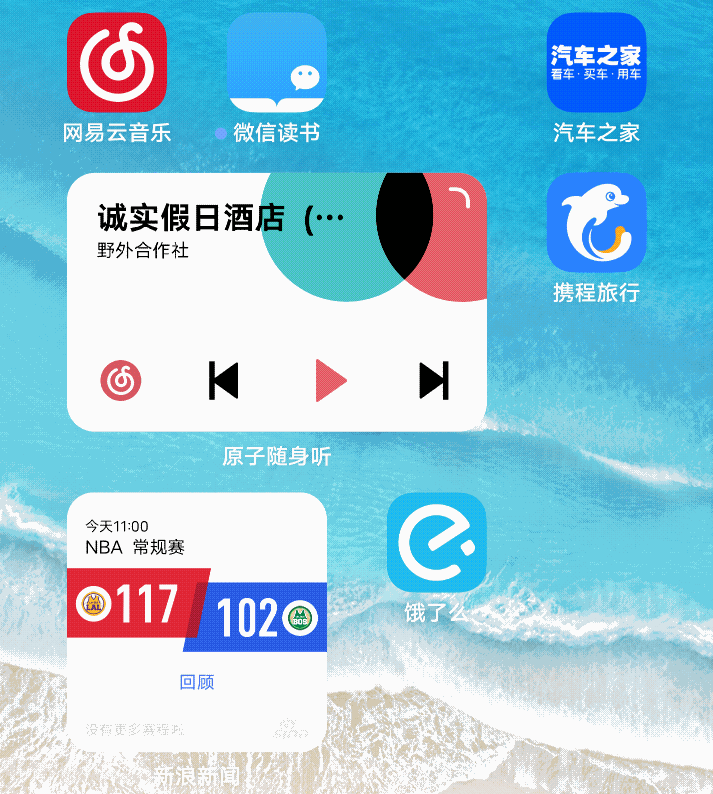
Task: Open the 网易云音乐 app
Action: (117, 62)
